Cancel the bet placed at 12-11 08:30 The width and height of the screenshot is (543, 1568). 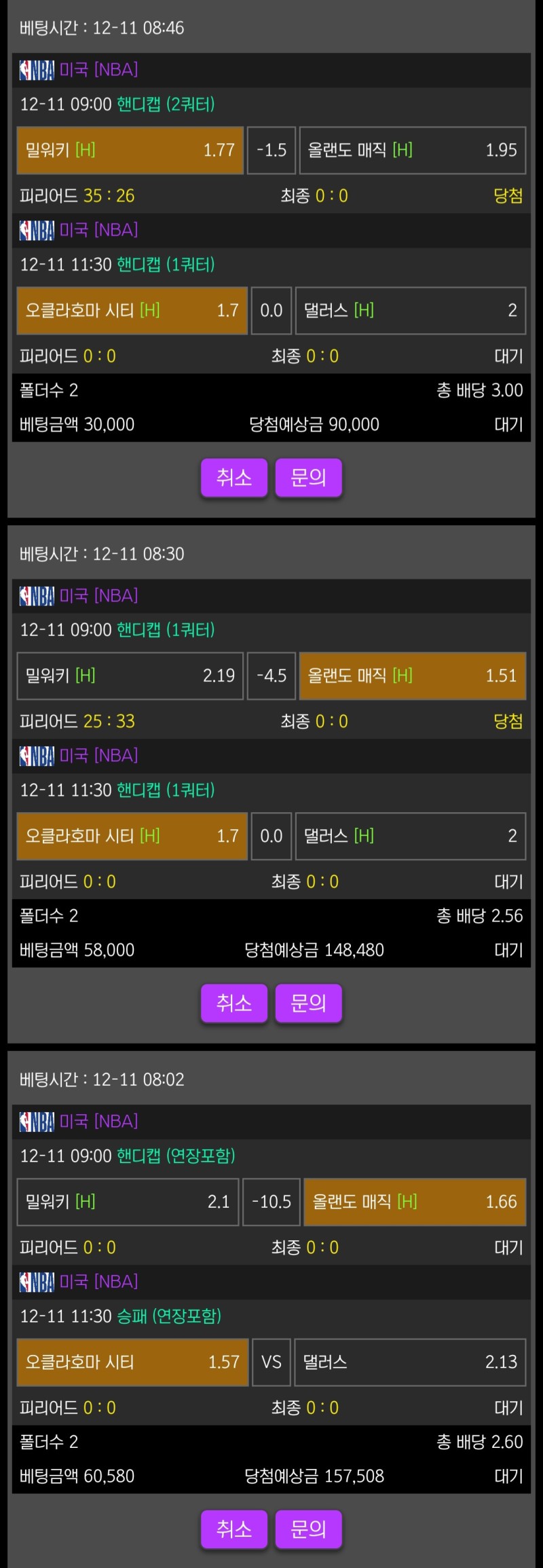(234, 1003)
